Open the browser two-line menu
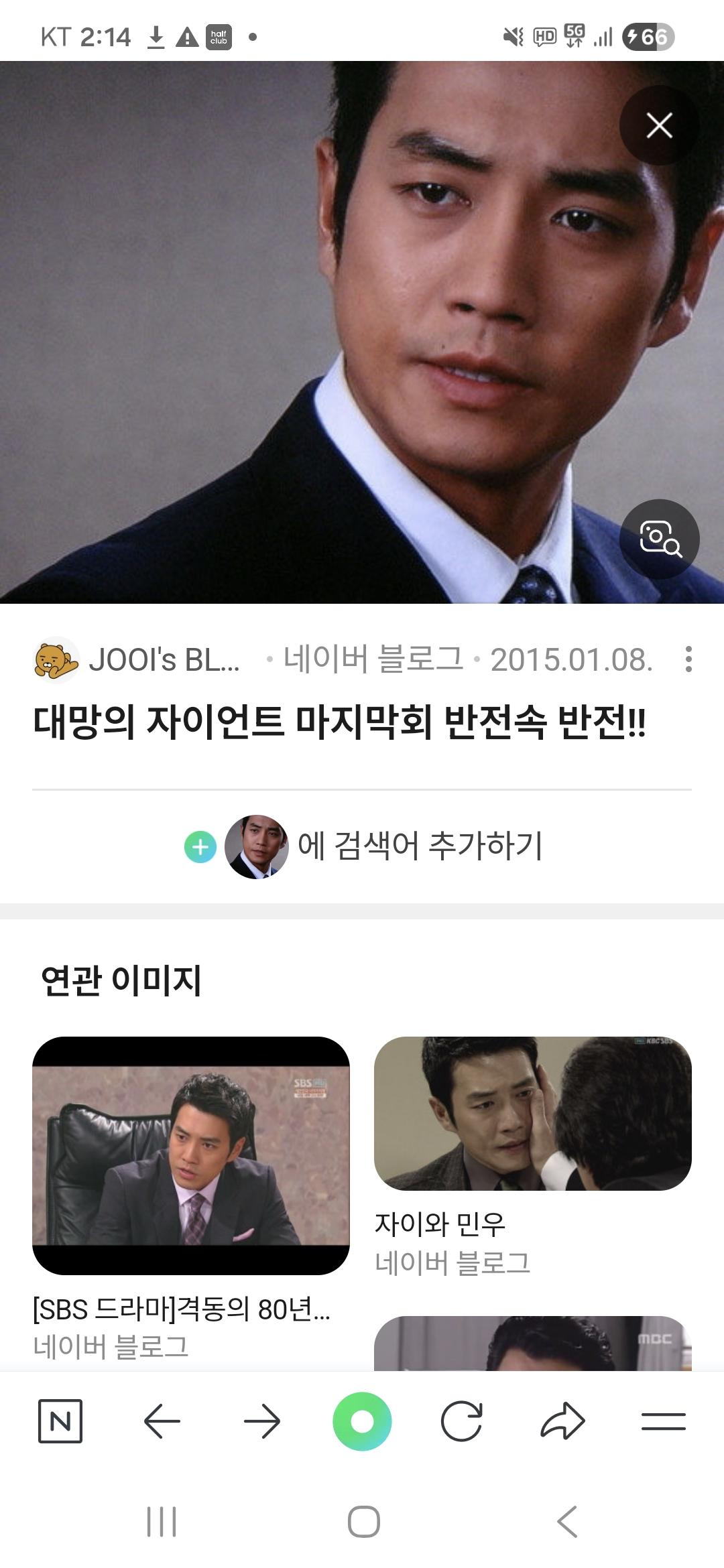The height and width of the screenshot is (1568, 724). coord(663,1421)
